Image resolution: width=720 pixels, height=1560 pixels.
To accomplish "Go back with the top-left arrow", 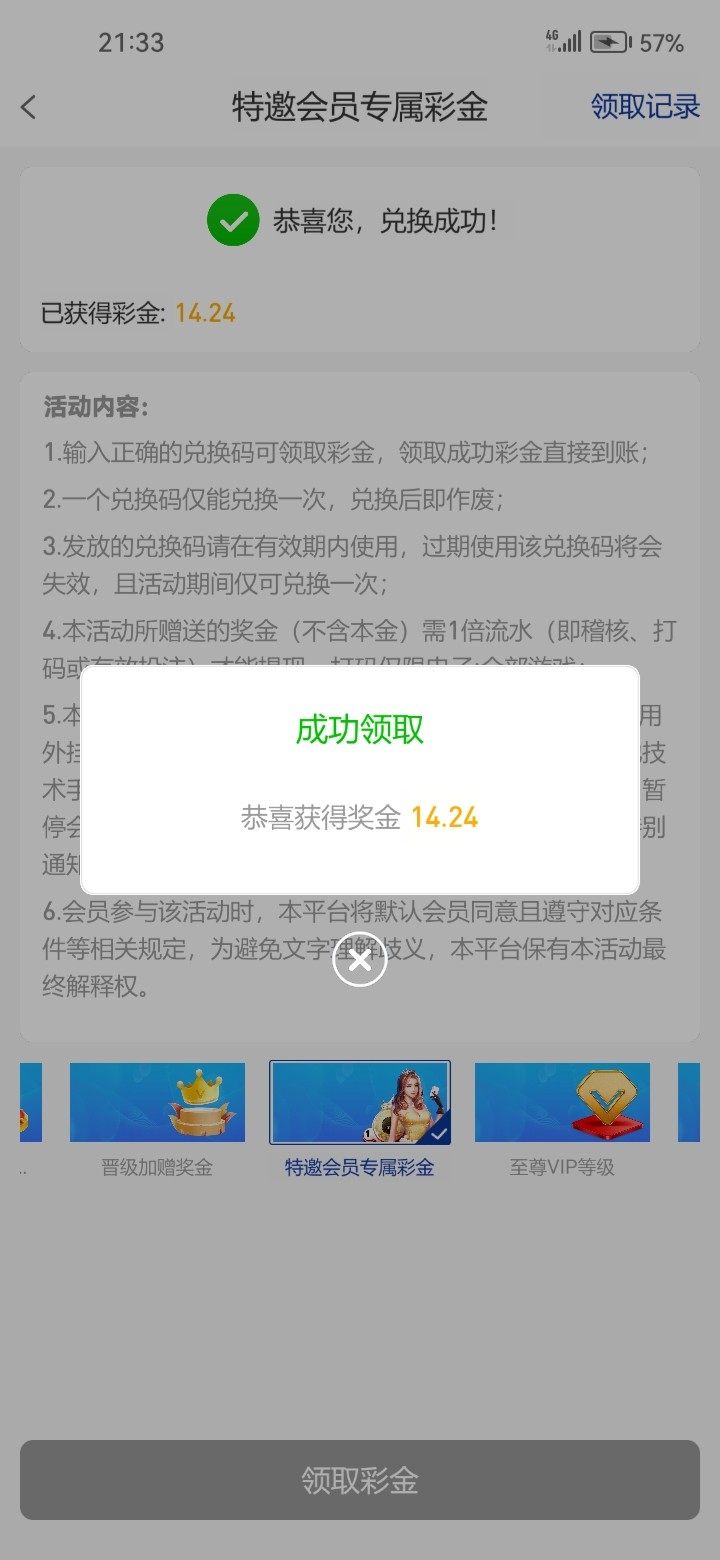I will click(x=28, y=107).
